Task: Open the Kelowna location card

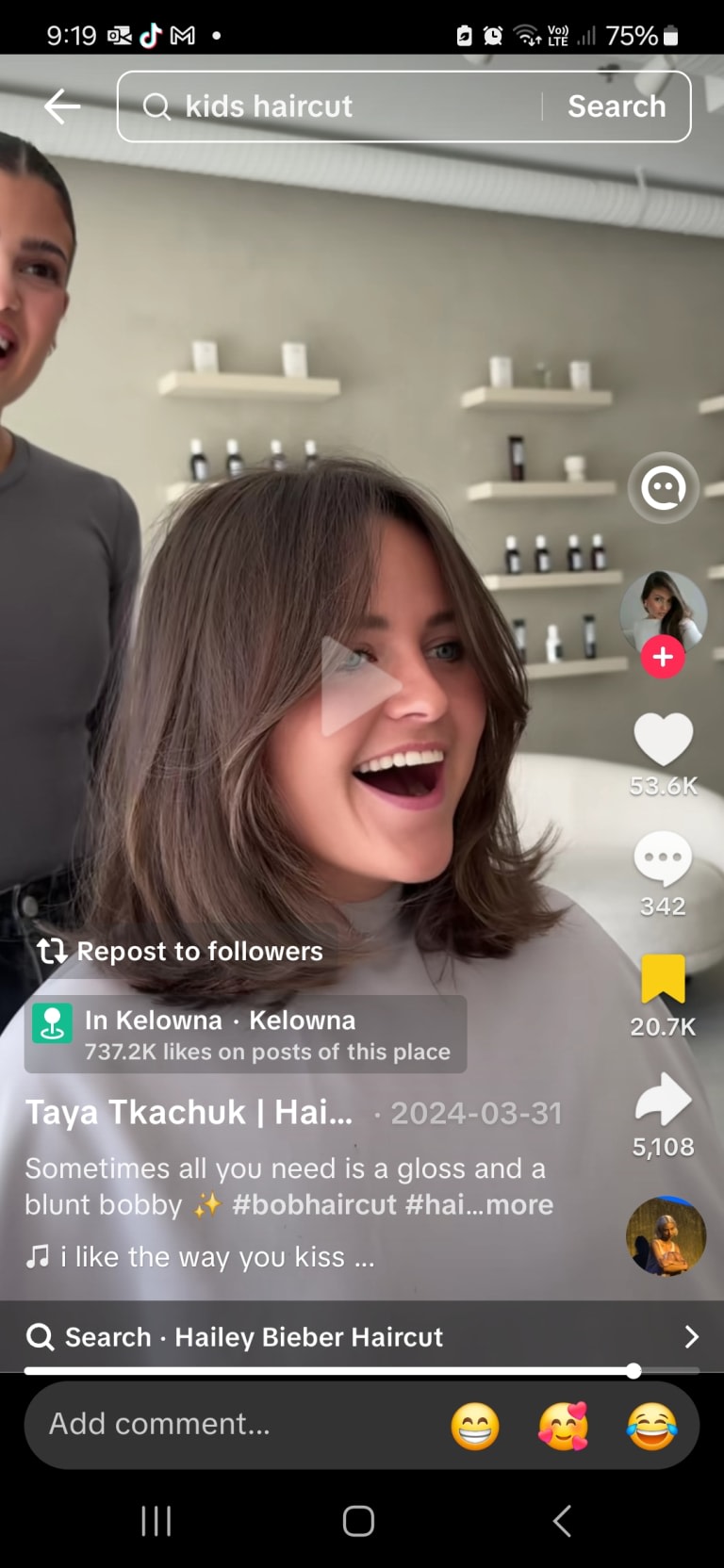Action: (245, 1035)
